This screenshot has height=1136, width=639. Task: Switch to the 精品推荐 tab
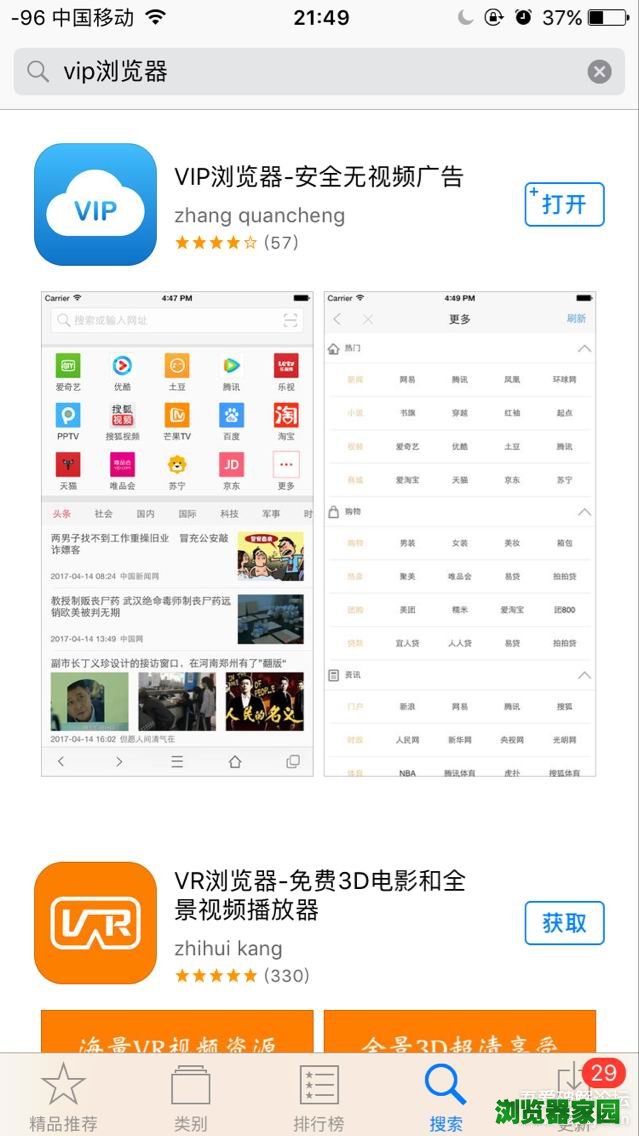(x=64, y=1095)
